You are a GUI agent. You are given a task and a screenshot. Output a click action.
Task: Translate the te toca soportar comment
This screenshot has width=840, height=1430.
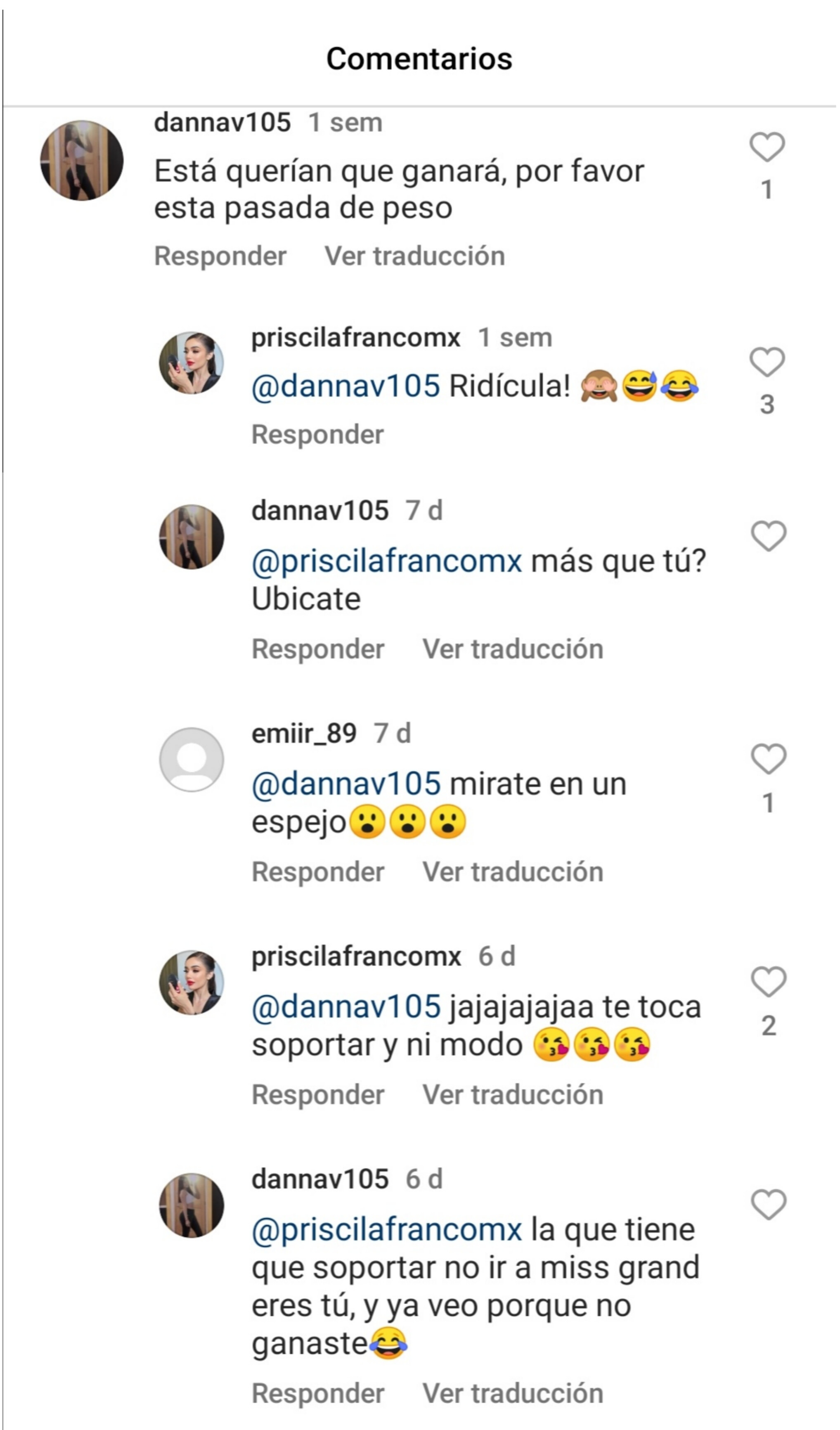pyautogui.click(x=513, y=1095)
